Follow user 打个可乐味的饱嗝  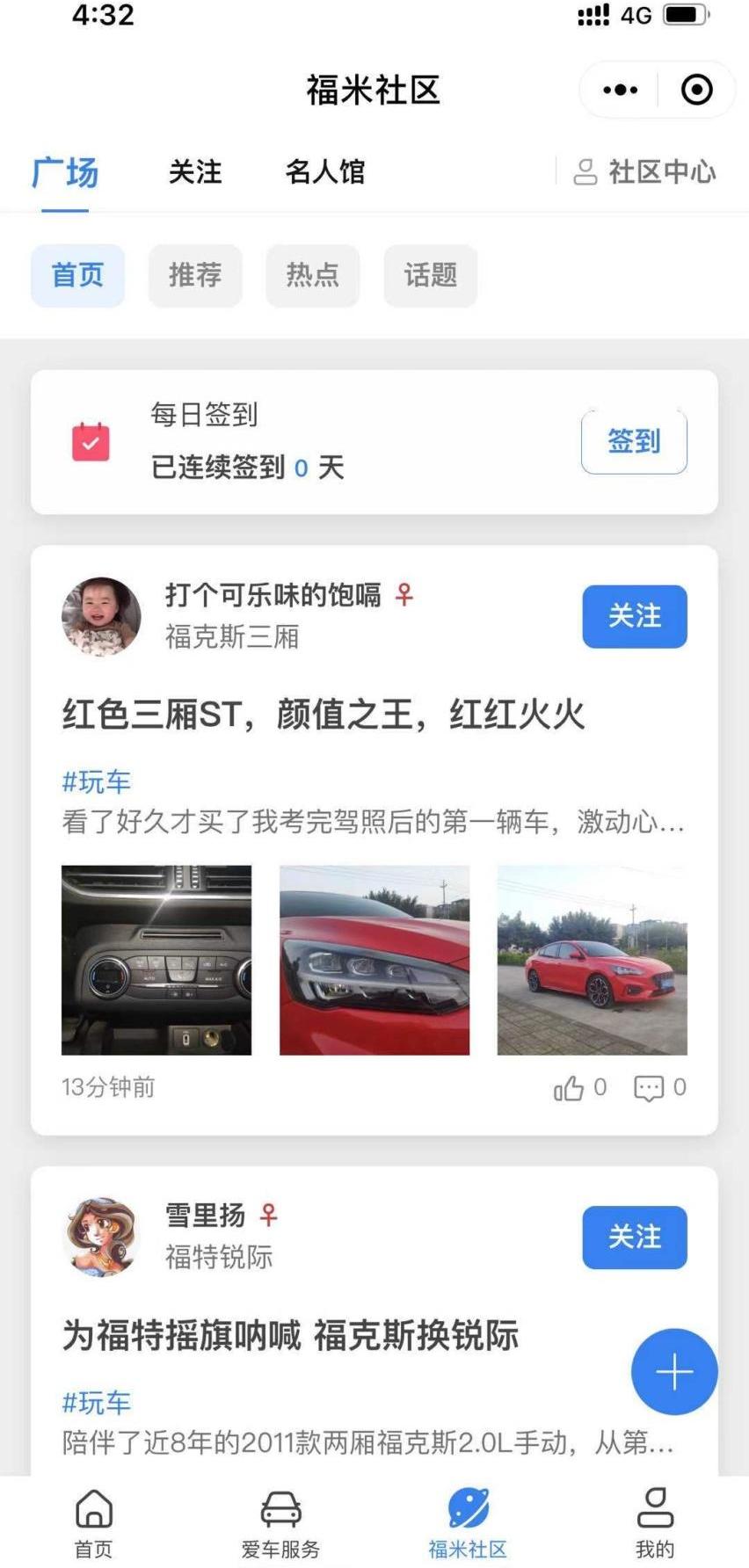pyautogui.click(x=634, y=616)
